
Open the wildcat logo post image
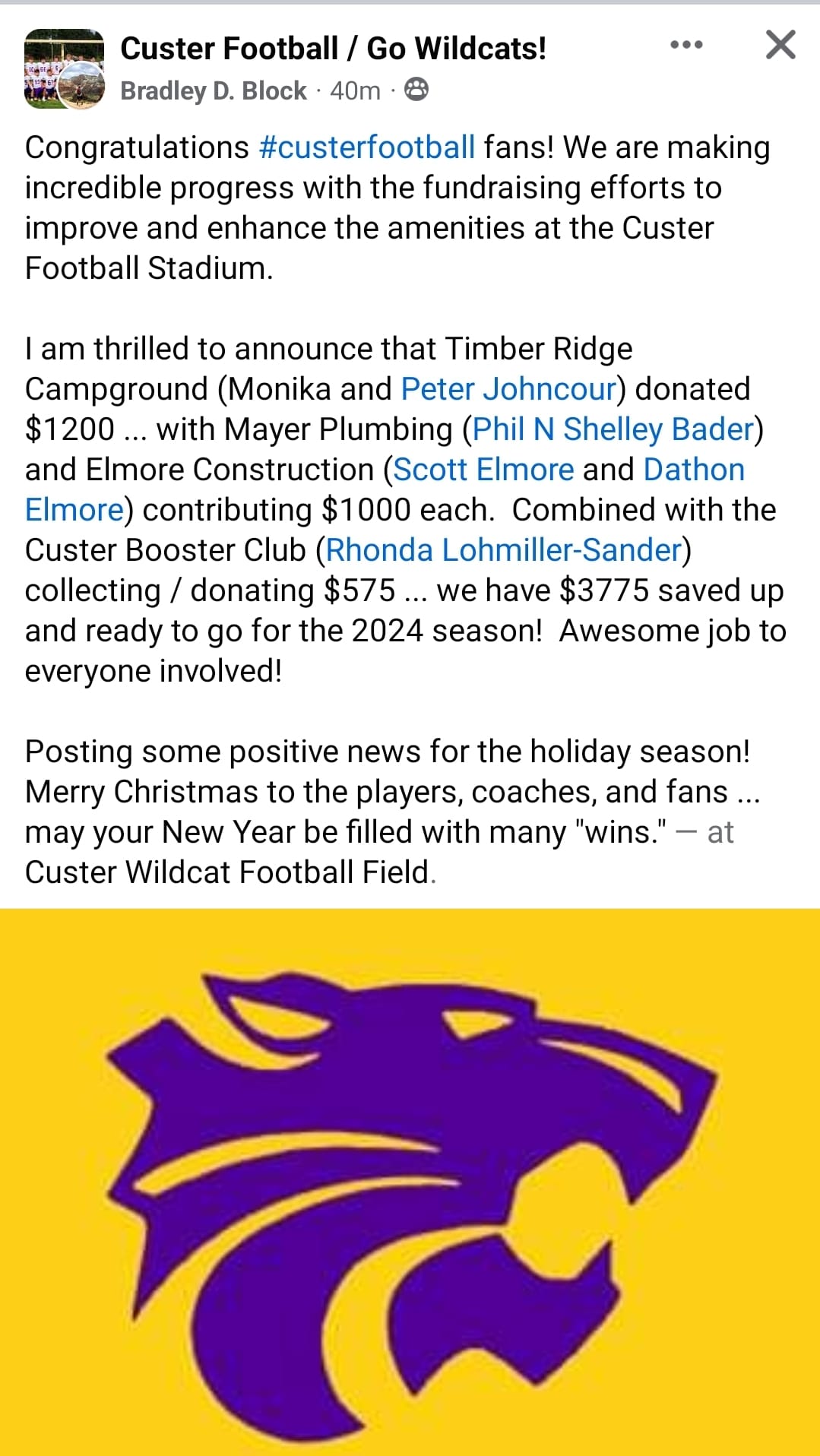point(410,1182)
